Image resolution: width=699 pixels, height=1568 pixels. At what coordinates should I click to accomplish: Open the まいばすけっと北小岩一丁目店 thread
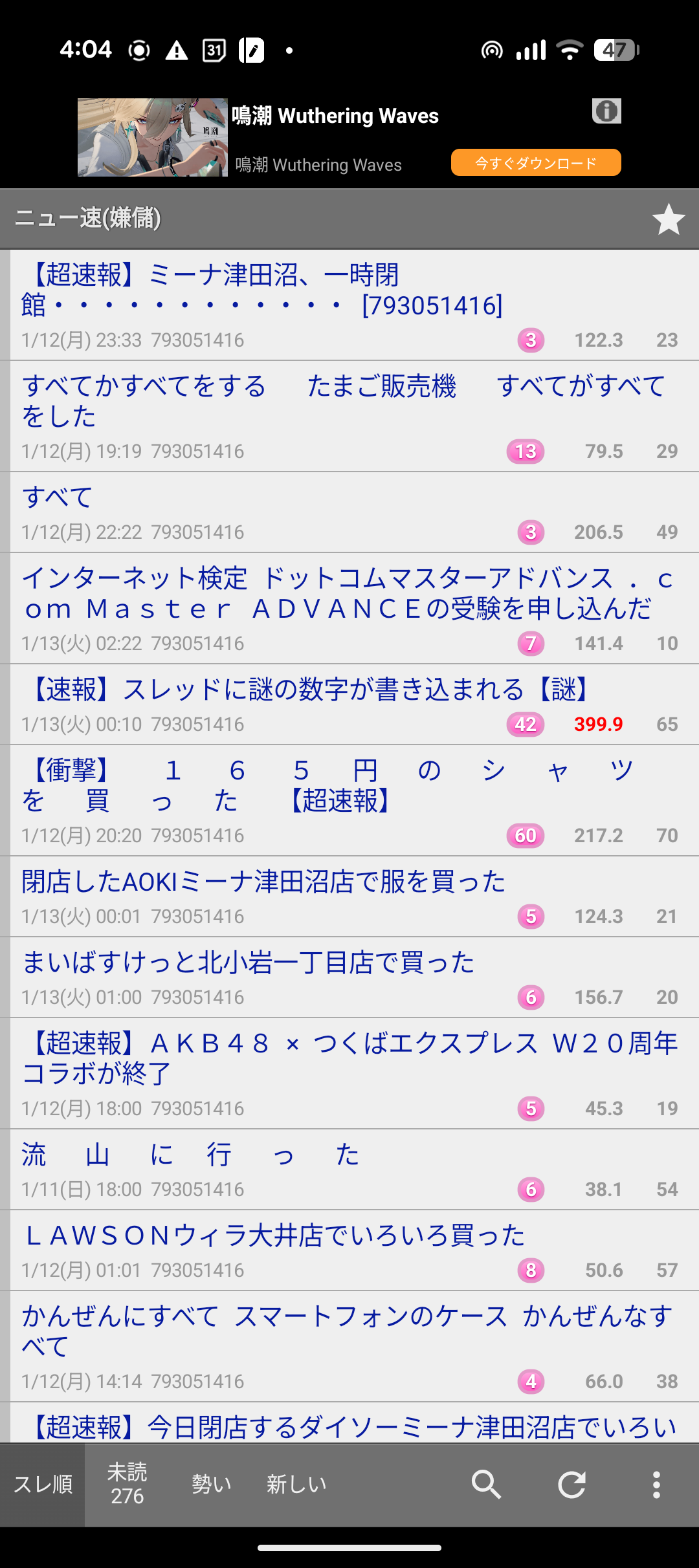click(x=249, y=963)
